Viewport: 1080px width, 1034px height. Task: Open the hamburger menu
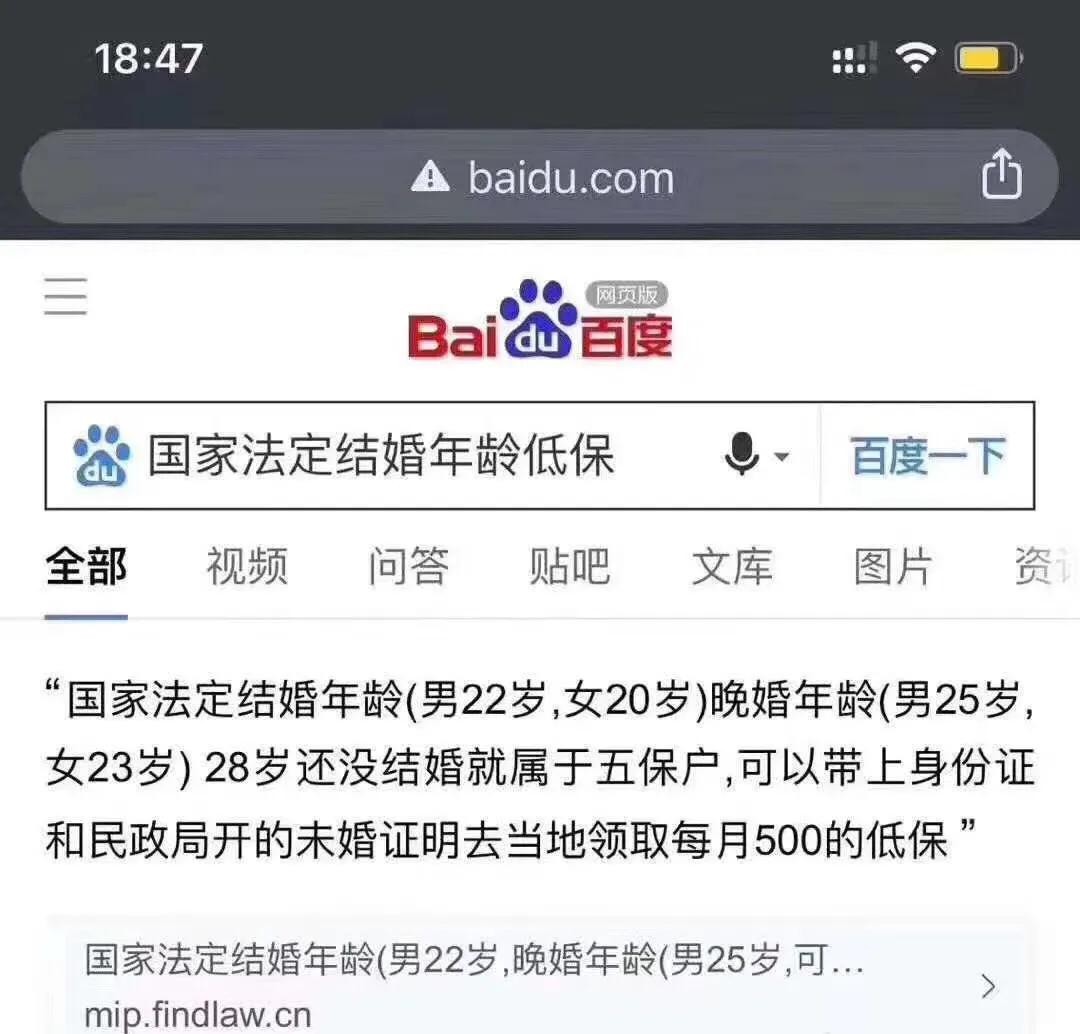coord(65,296)
